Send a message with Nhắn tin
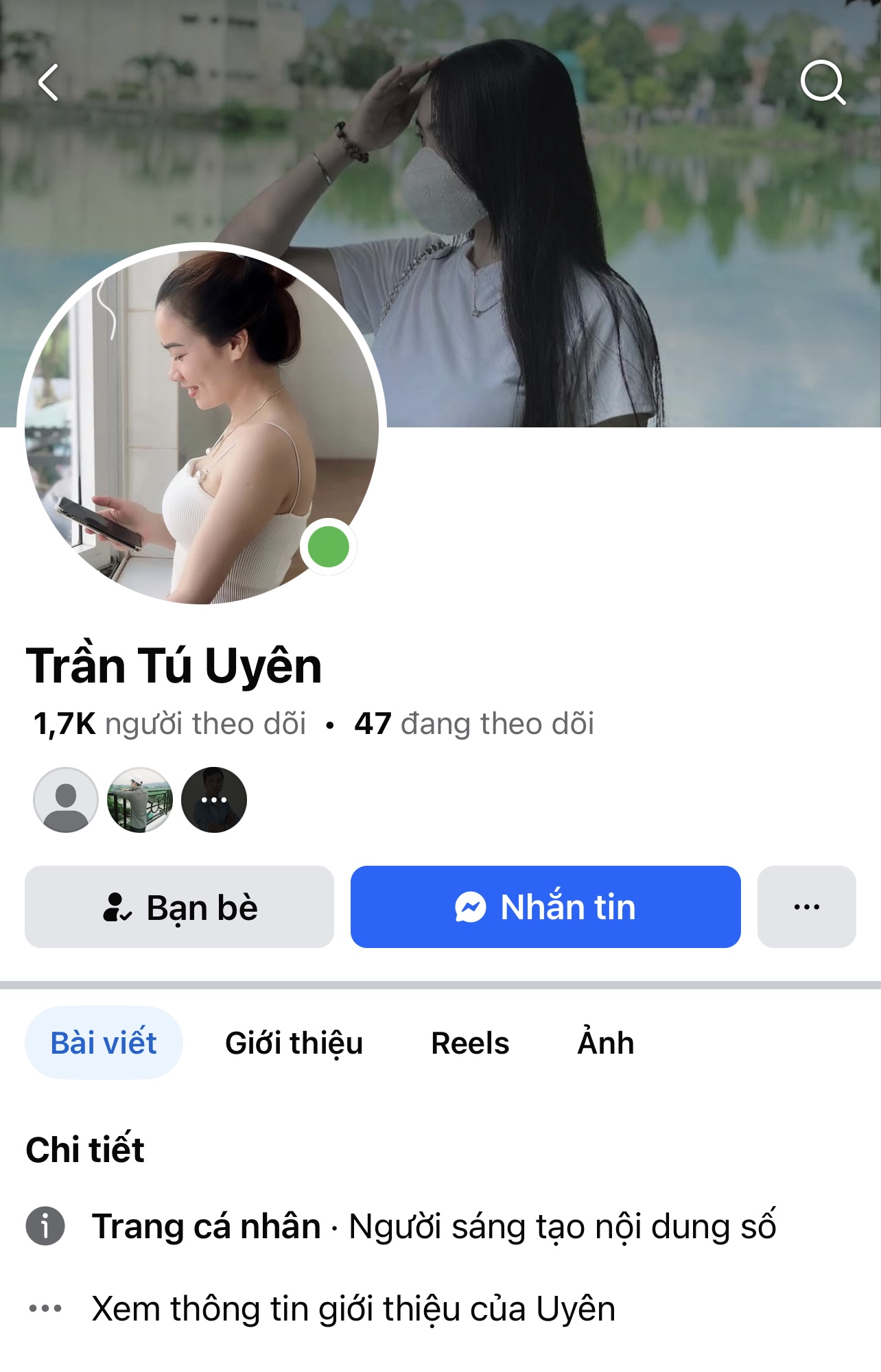881x1372 pixels. point(545,907)
